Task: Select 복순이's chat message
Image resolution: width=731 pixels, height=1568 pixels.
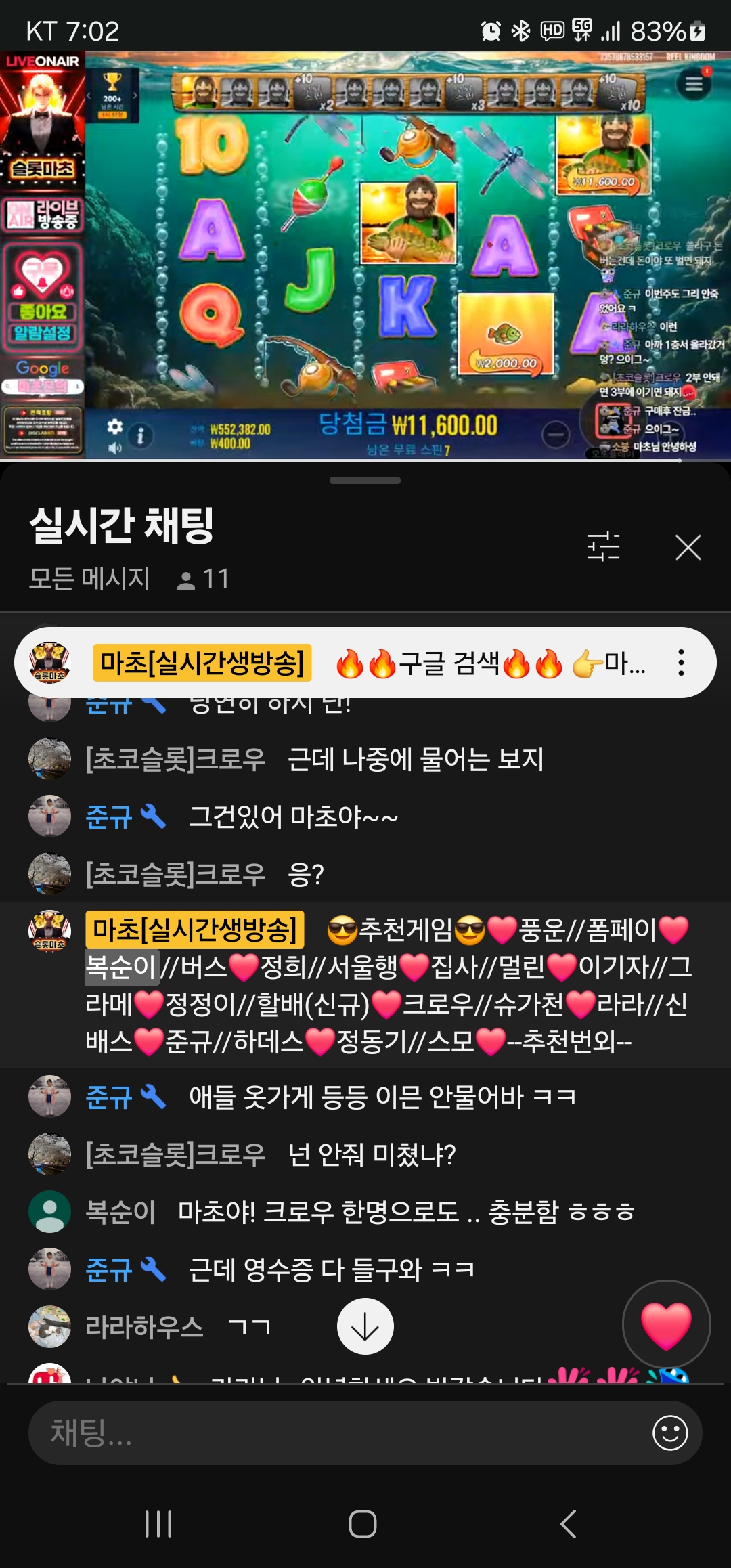Action: pos(405,1212)
